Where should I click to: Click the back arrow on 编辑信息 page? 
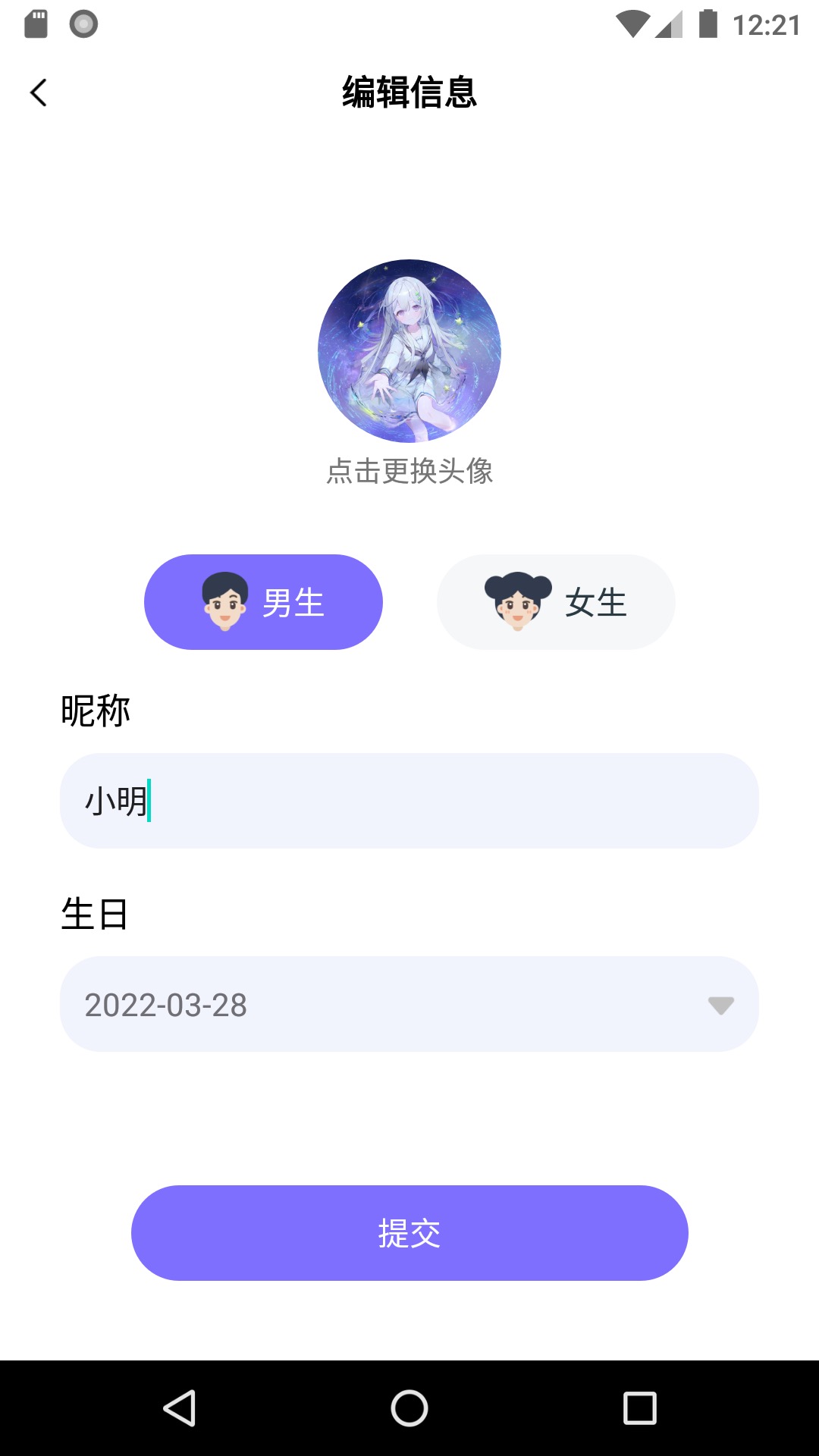tap(38, 93)
